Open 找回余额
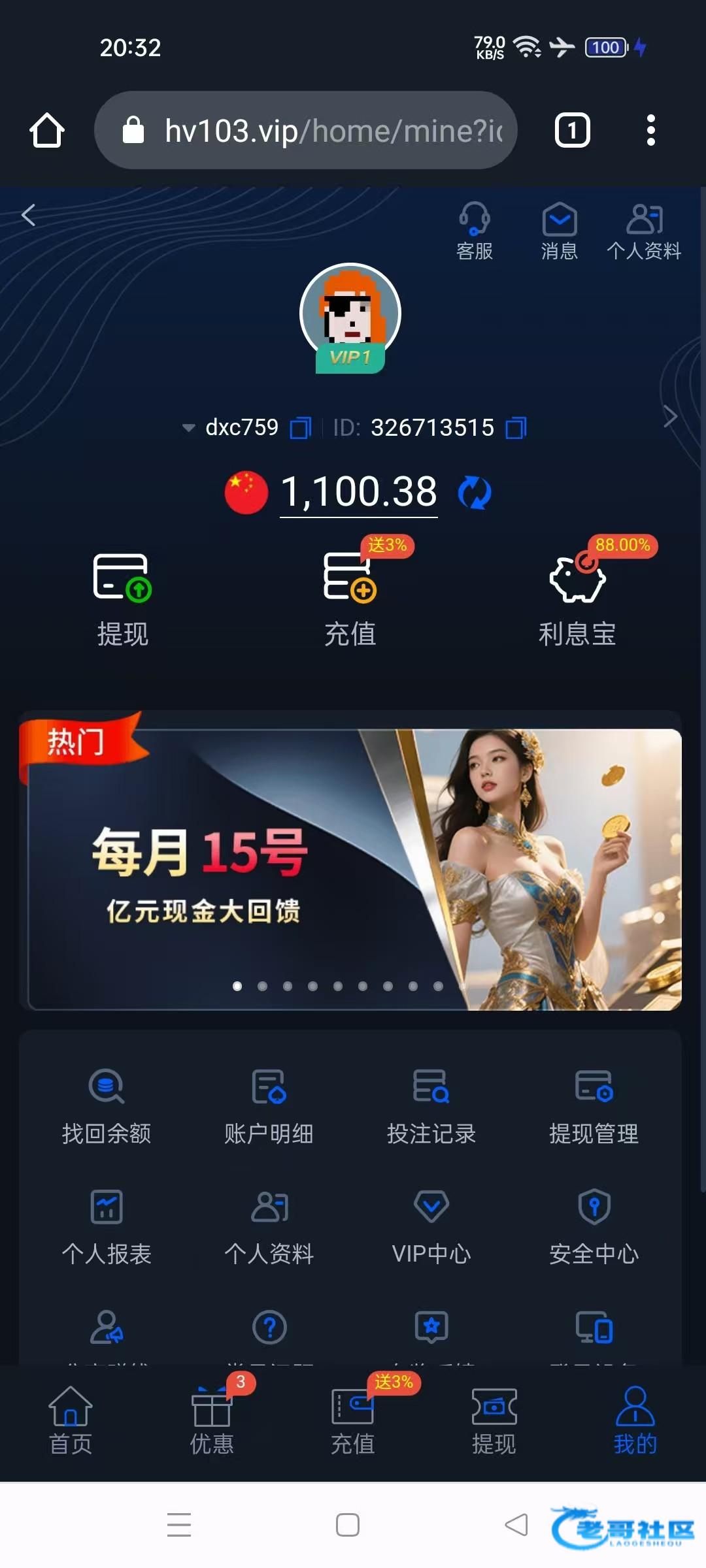 (107, 1104)
